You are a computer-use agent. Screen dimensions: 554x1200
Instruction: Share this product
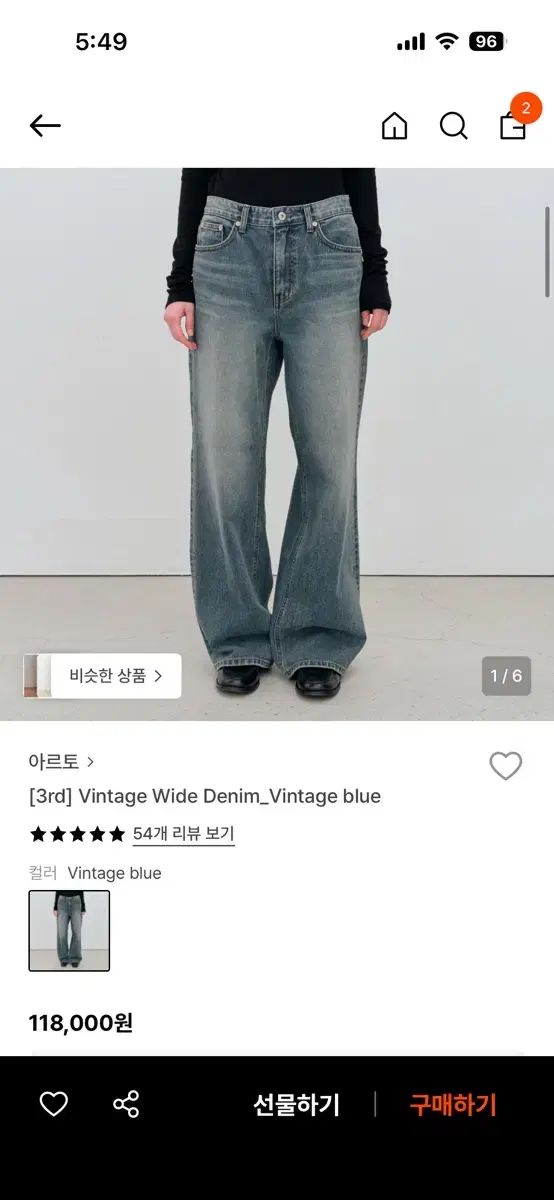[126, 1104]
